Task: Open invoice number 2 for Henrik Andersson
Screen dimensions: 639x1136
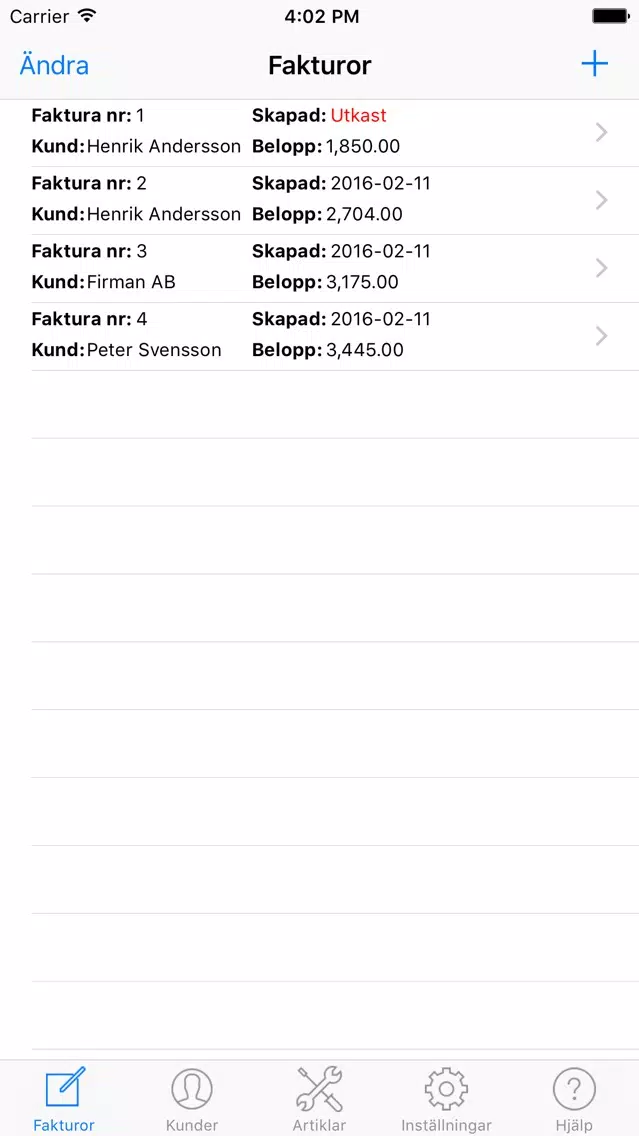Action: [320, 201]
